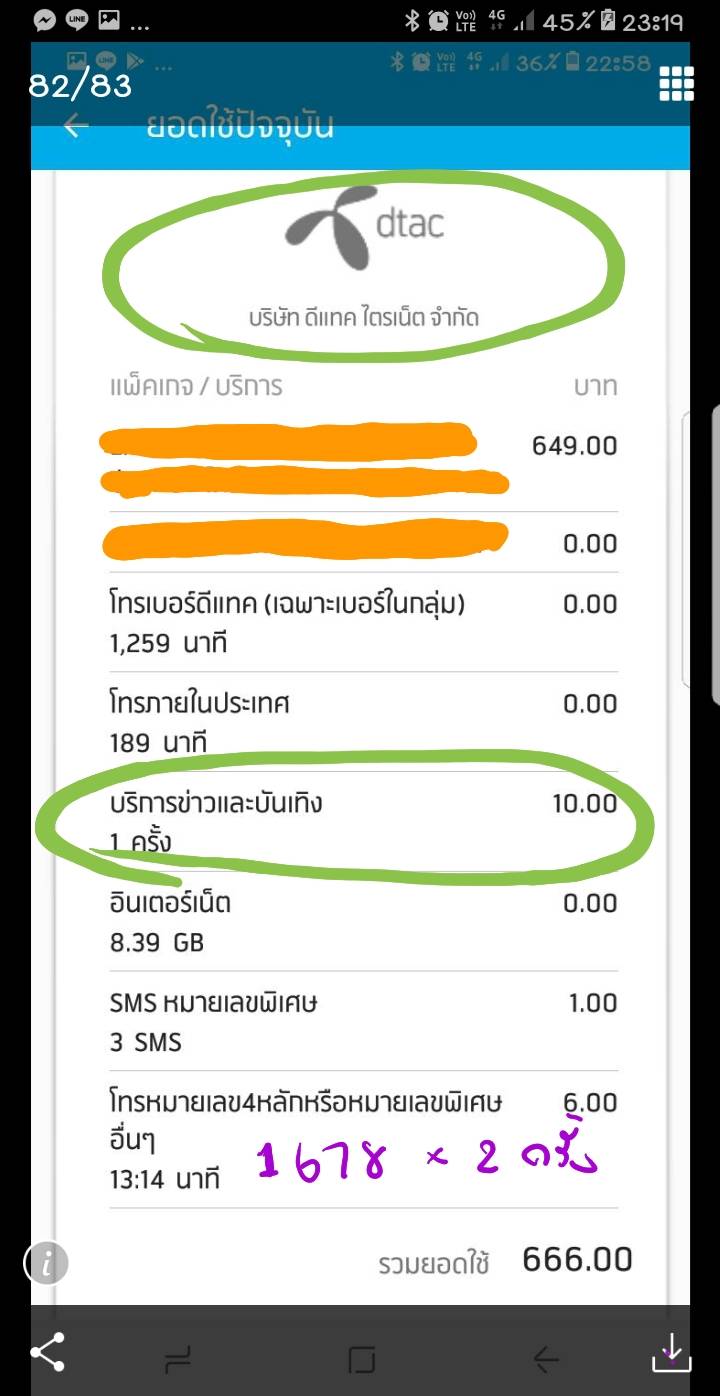The height and width of the screenshot is (1396, 720).
Task: Open the photo grid view
Action: click(677, 85)
